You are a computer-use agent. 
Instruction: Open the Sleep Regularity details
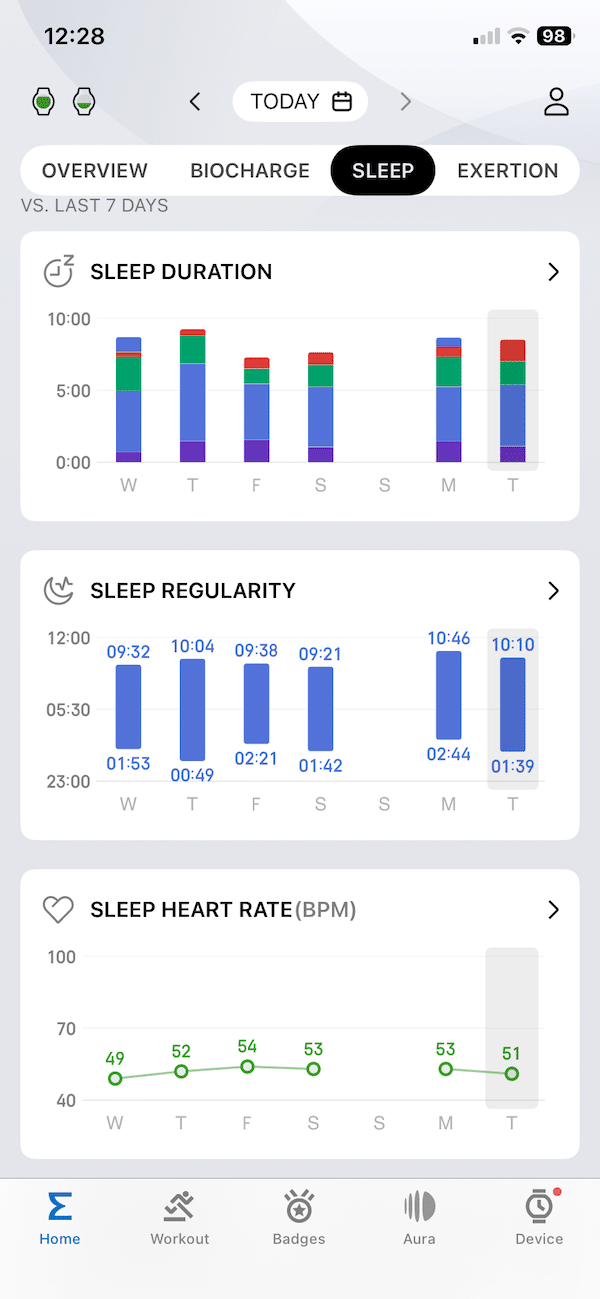554,591
